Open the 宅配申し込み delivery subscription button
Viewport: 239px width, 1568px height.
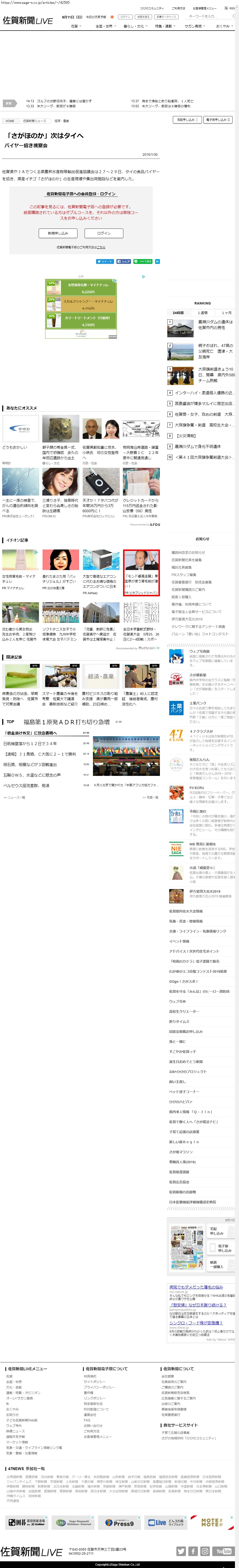pyautogui.click(x=186, y=120)
